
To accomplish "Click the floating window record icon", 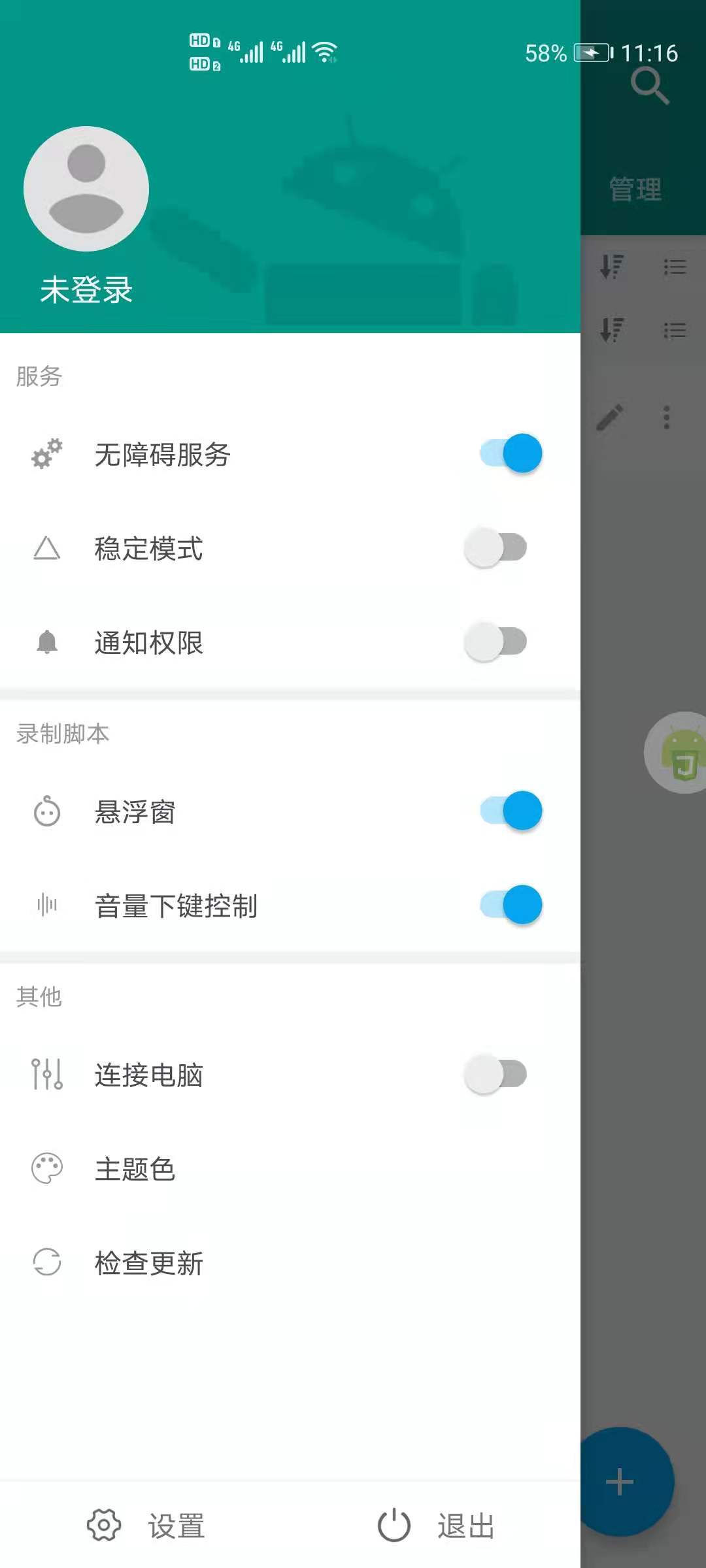I will pyautogui.click(x=47, y=812).
